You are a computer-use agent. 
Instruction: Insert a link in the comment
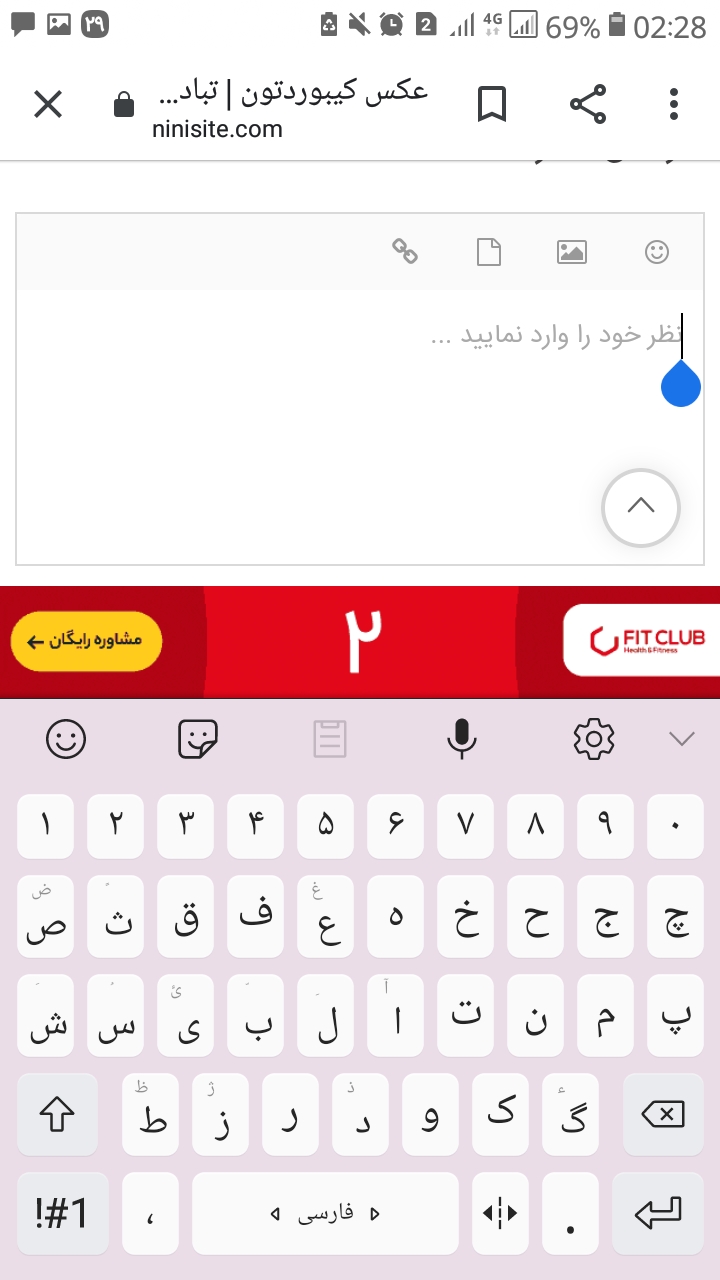click(x=404, y=252)
